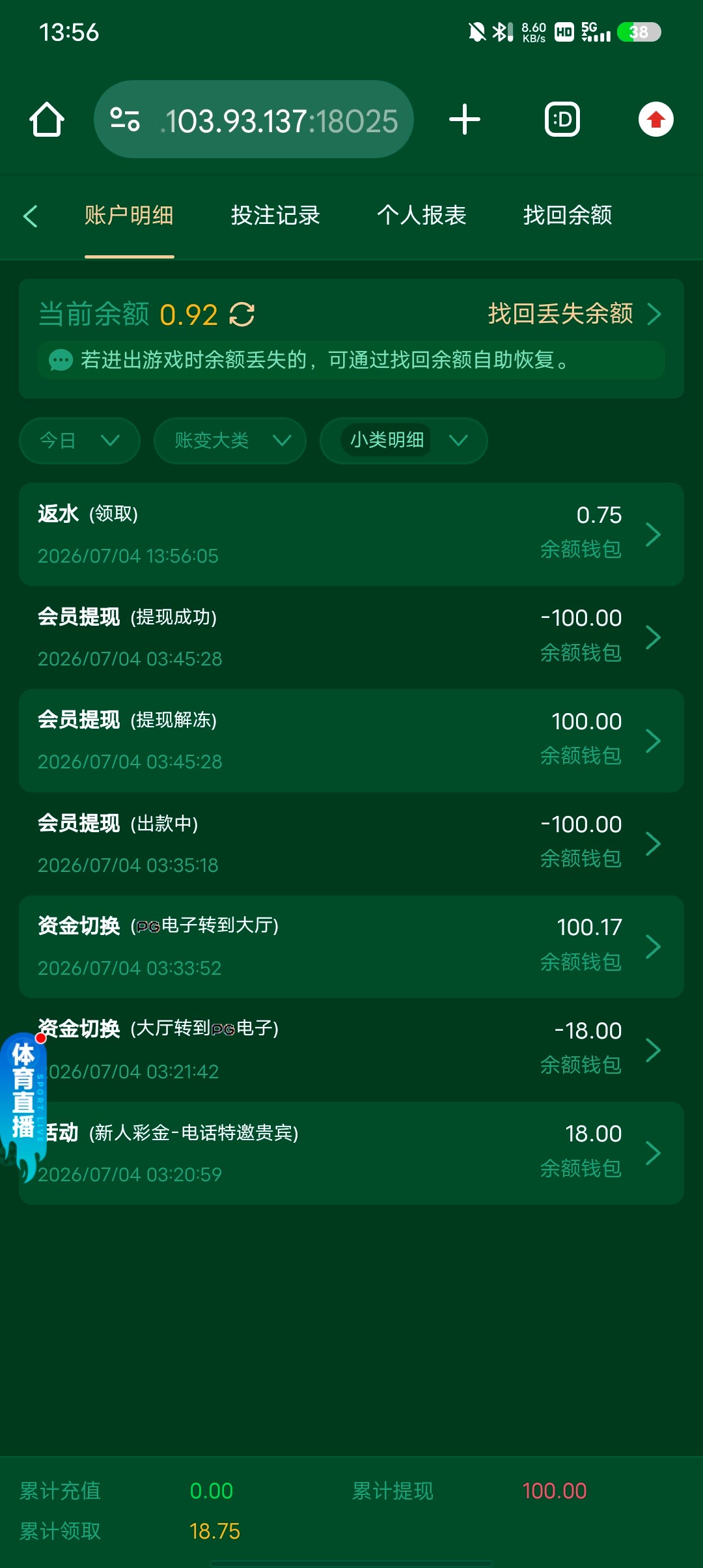
Task: Expand the 账变大类 dropdown
Action: [x=230, y=441]
